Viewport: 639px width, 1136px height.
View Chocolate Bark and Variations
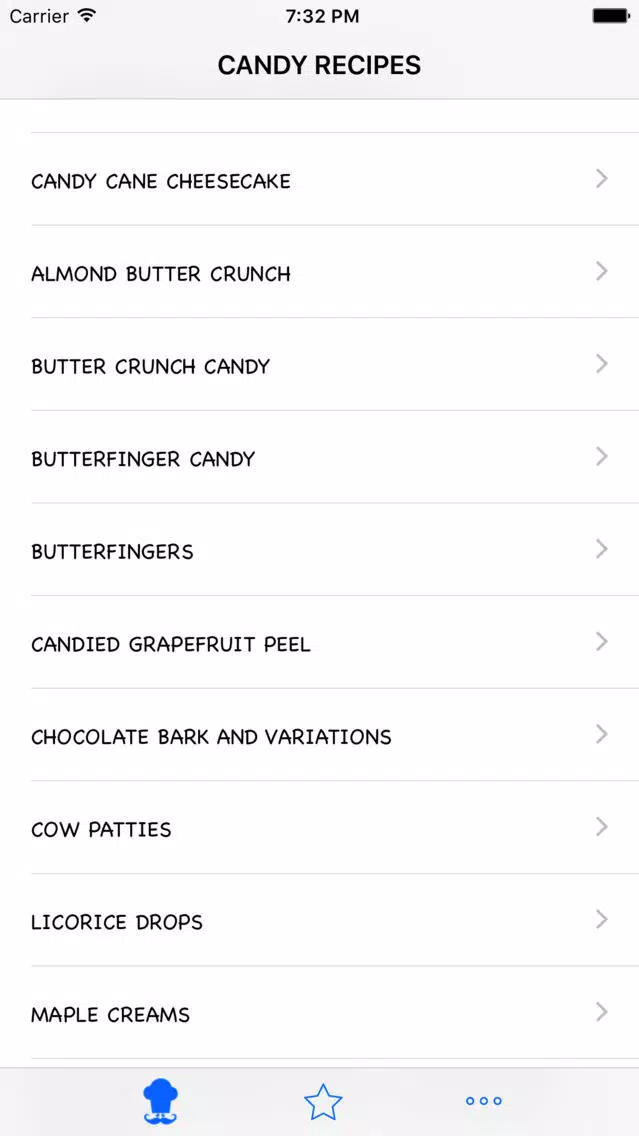[x=320, y=735]
